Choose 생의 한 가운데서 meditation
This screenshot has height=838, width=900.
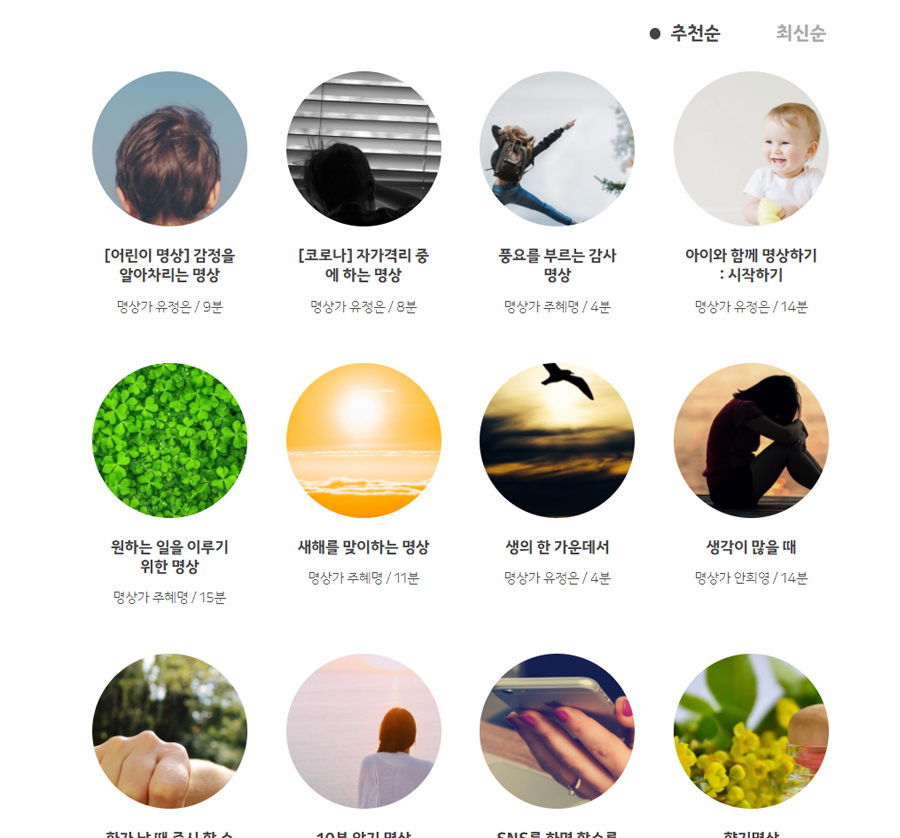557,440
